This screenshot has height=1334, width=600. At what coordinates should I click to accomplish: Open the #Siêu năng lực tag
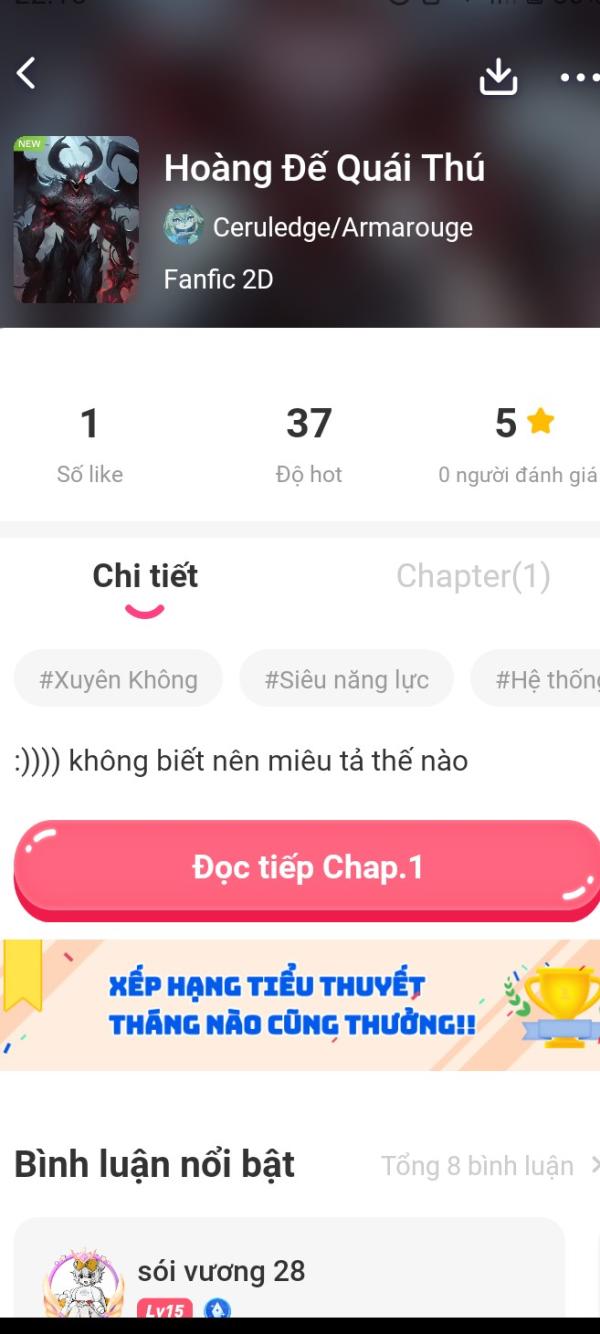346,680
